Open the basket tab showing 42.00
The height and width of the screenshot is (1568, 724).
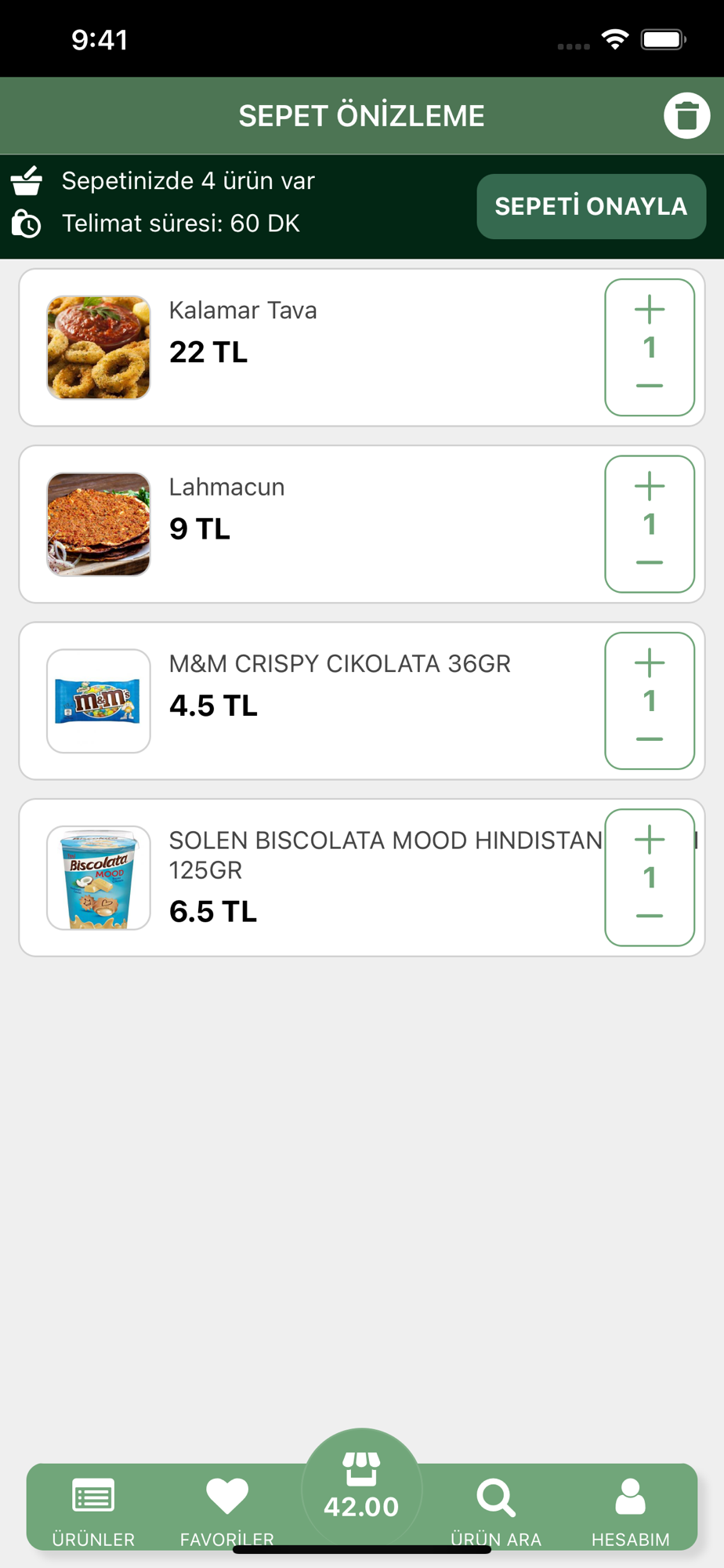pos(361,1488)
